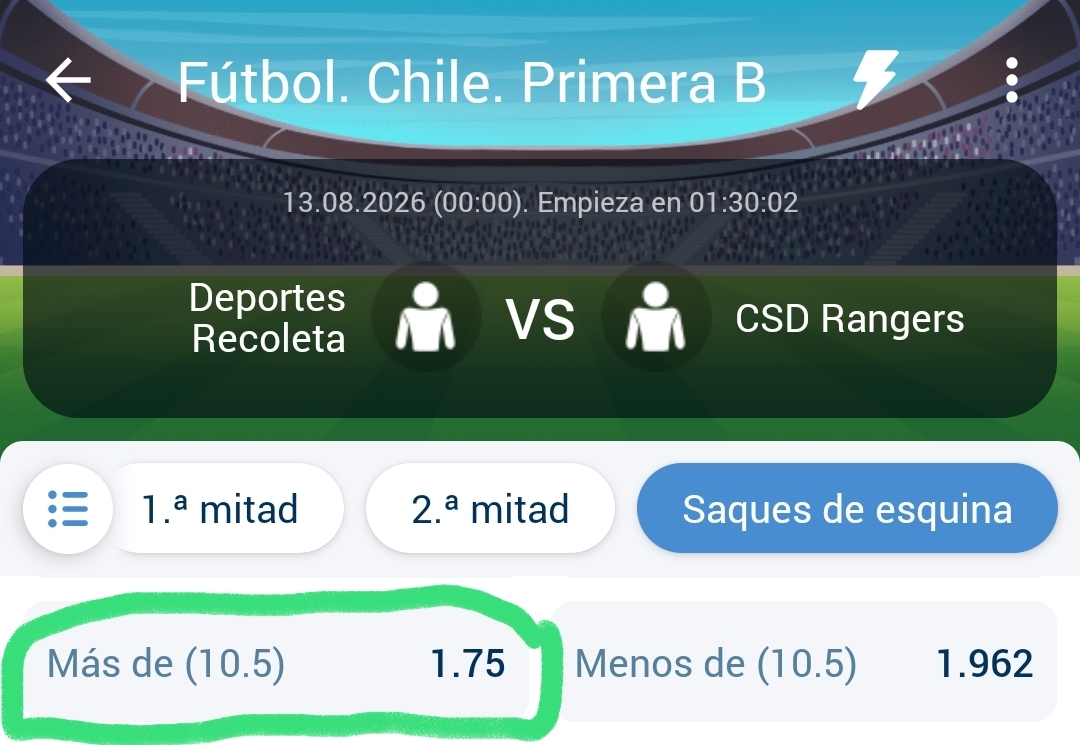Select the Saques de esquina tab
The width and height of the screenshot is (1080, 745).
pos(847,509)
